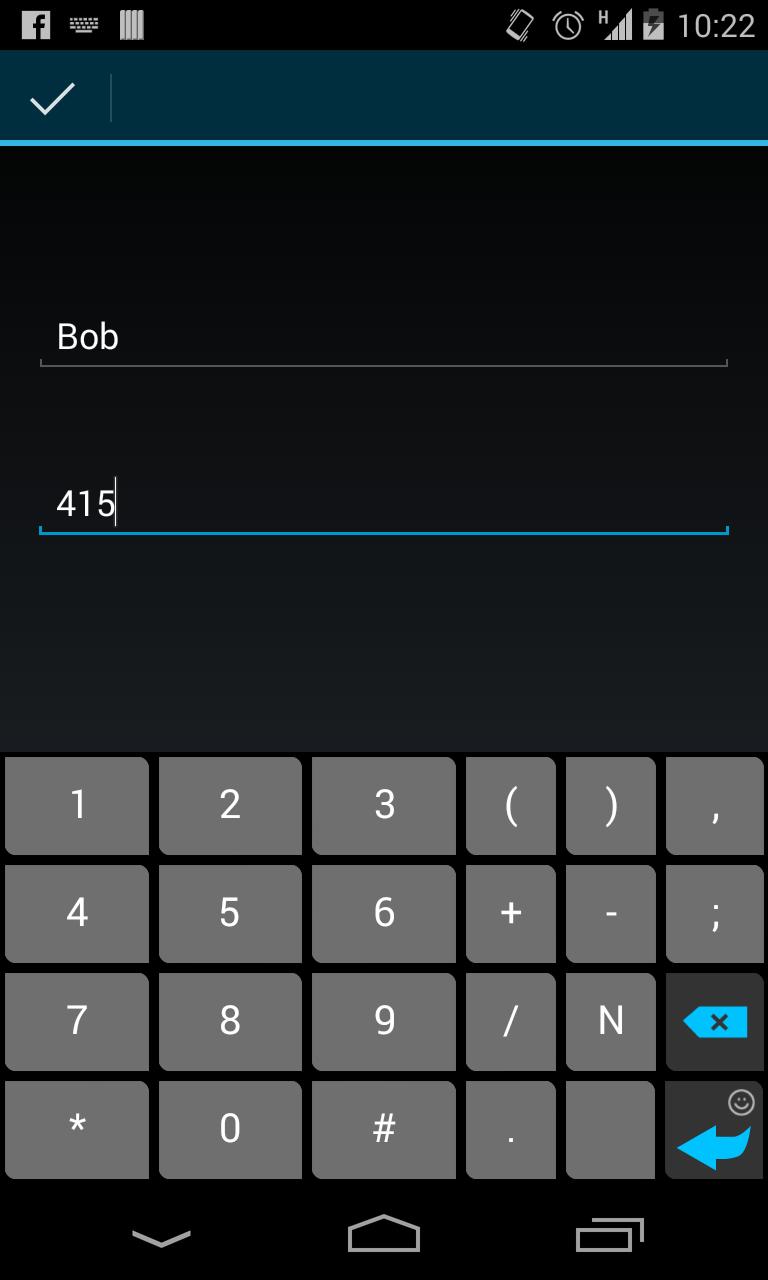Insert an asterisk from the keypad
The image size is (768, 1280).
click(x=77, y=1129)
